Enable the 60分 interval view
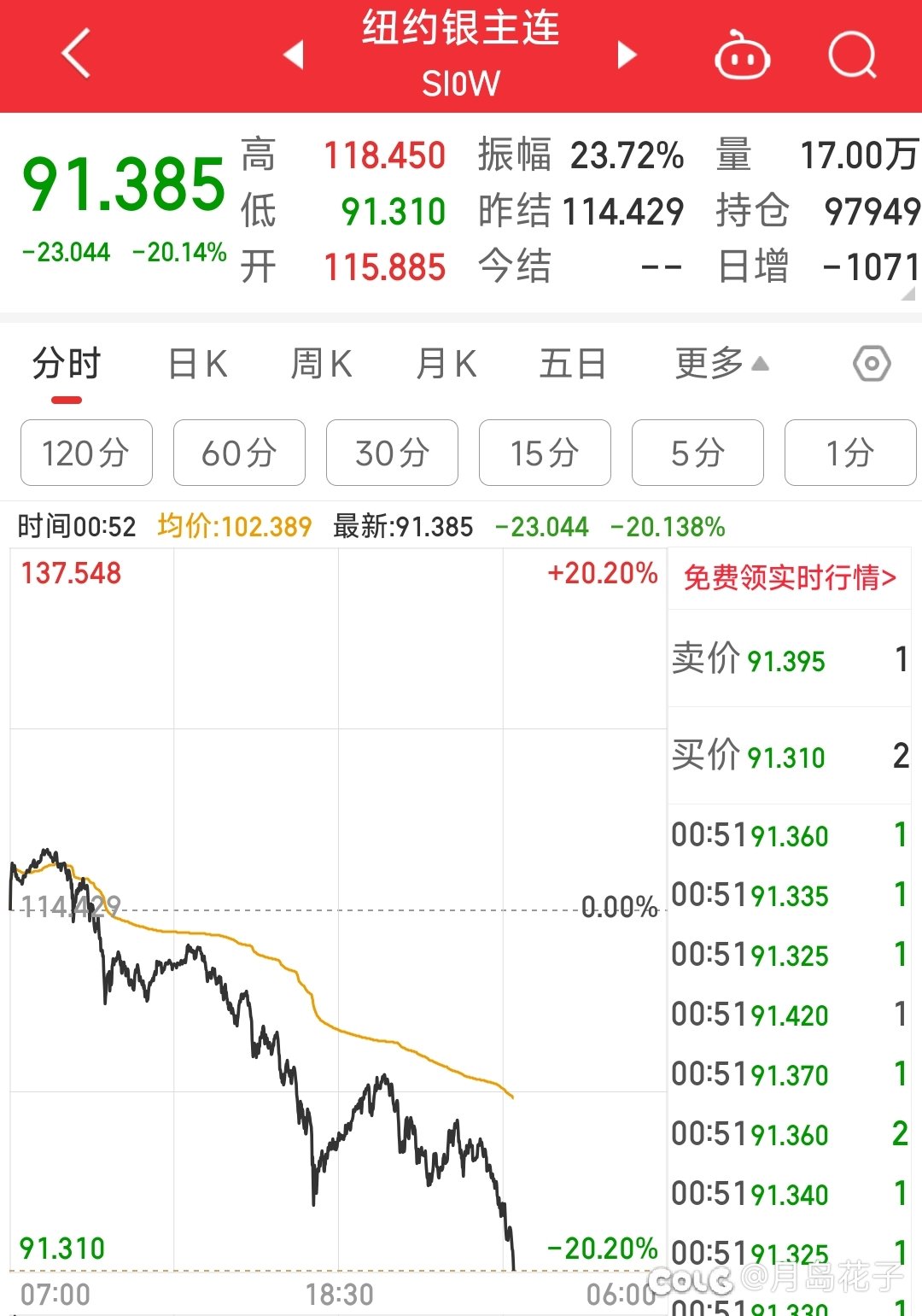The width and height of the screenshot is (922, 1316). coord(238,453)
